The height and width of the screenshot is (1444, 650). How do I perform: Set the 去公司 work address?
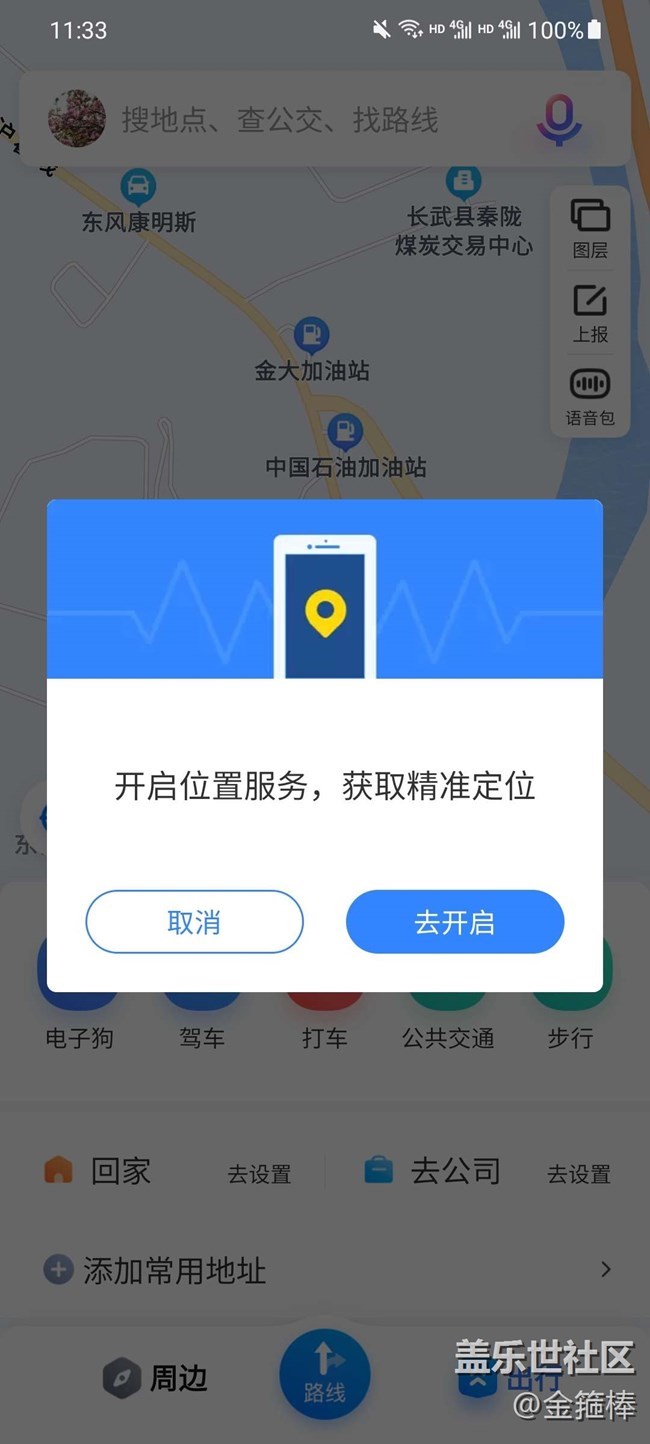(x=578, y=1173)
